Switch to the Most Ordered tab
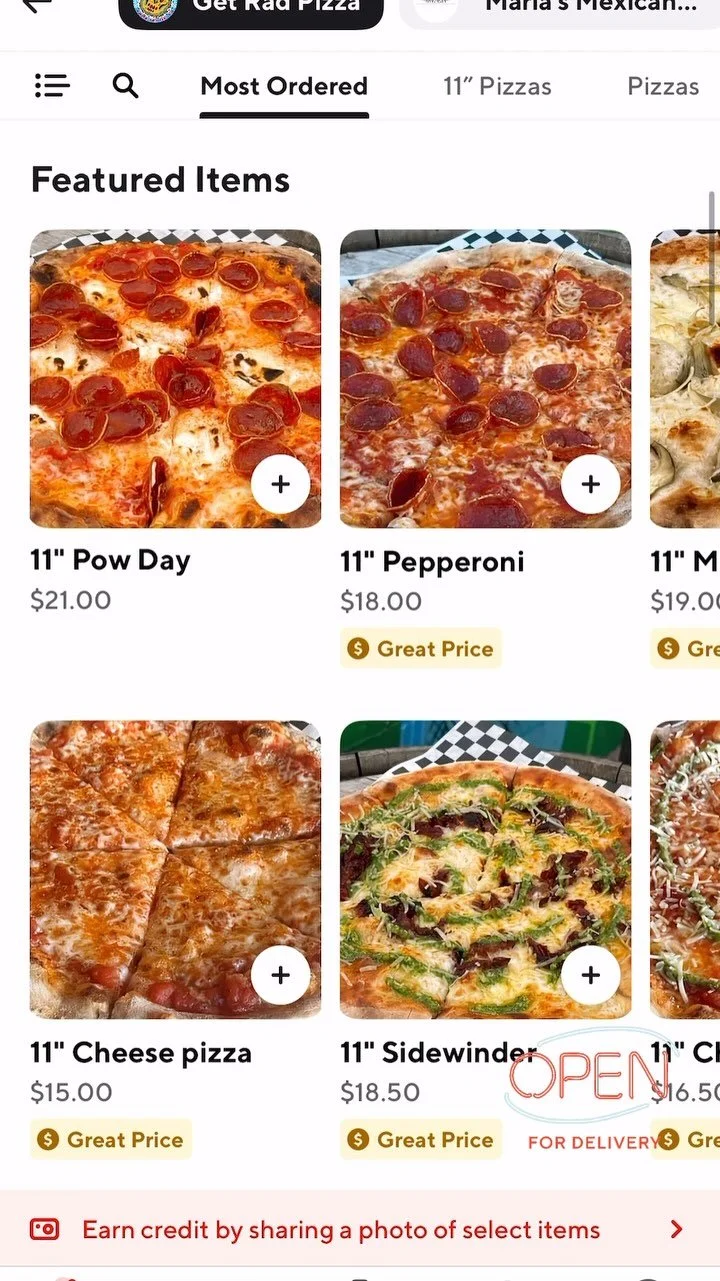720x1281 pixels. (284, 87)
